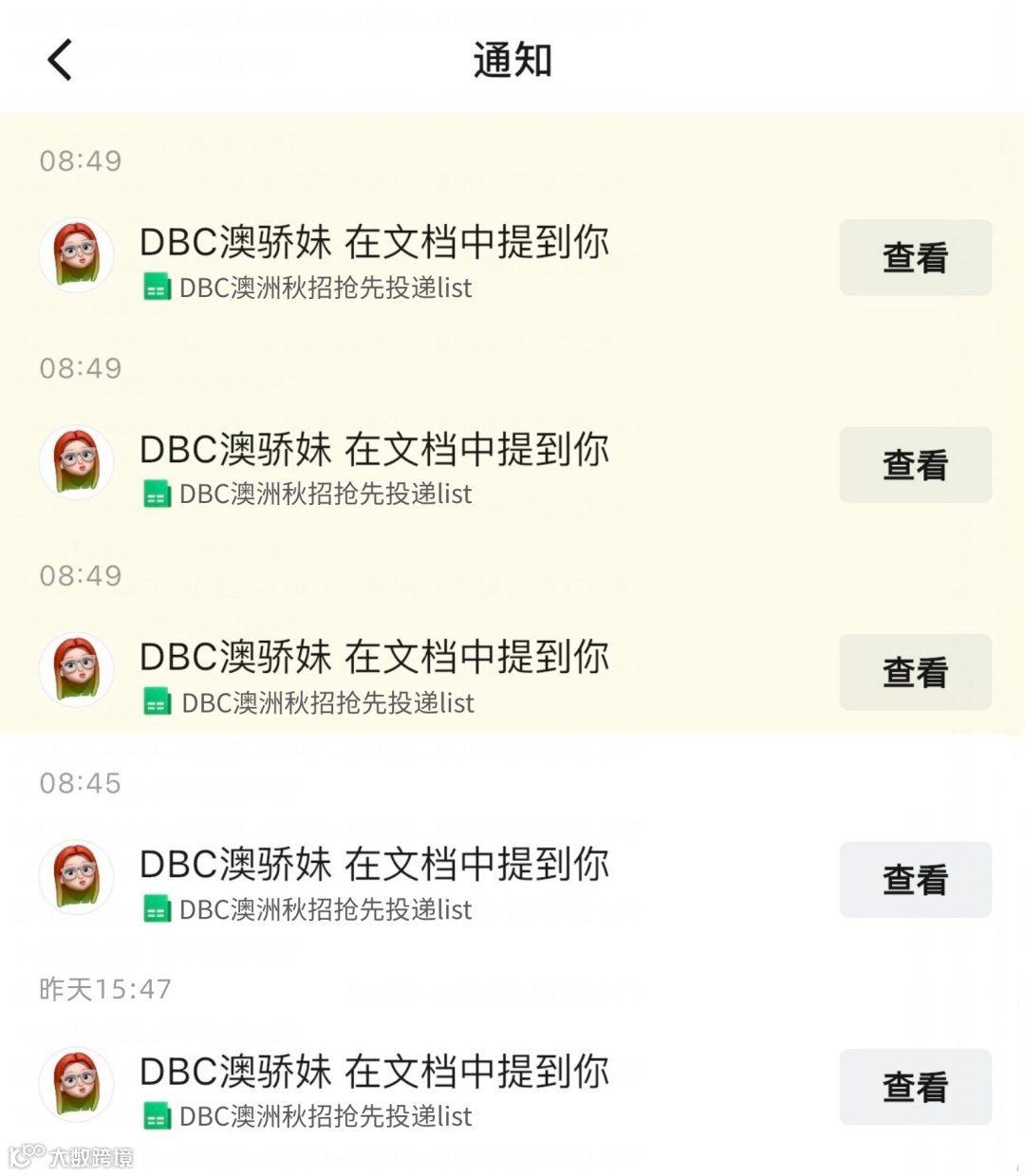
Task: Go back from the 通知 page
Action: (x=60, y=61)
